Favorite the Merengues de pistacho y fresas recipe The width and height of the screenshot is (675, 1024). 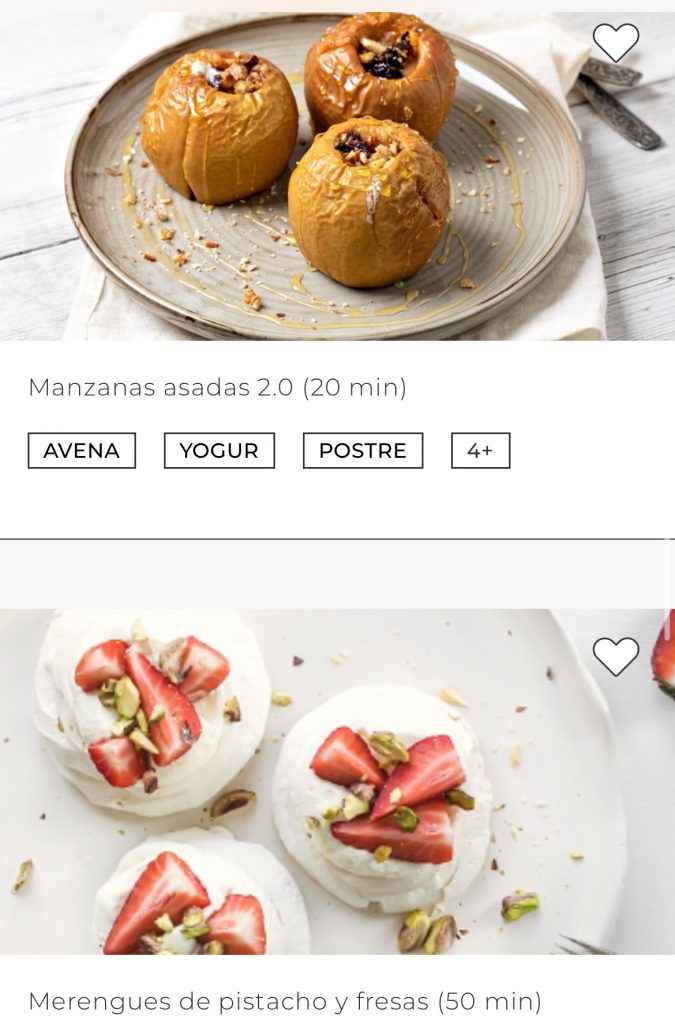pos(615,656)
